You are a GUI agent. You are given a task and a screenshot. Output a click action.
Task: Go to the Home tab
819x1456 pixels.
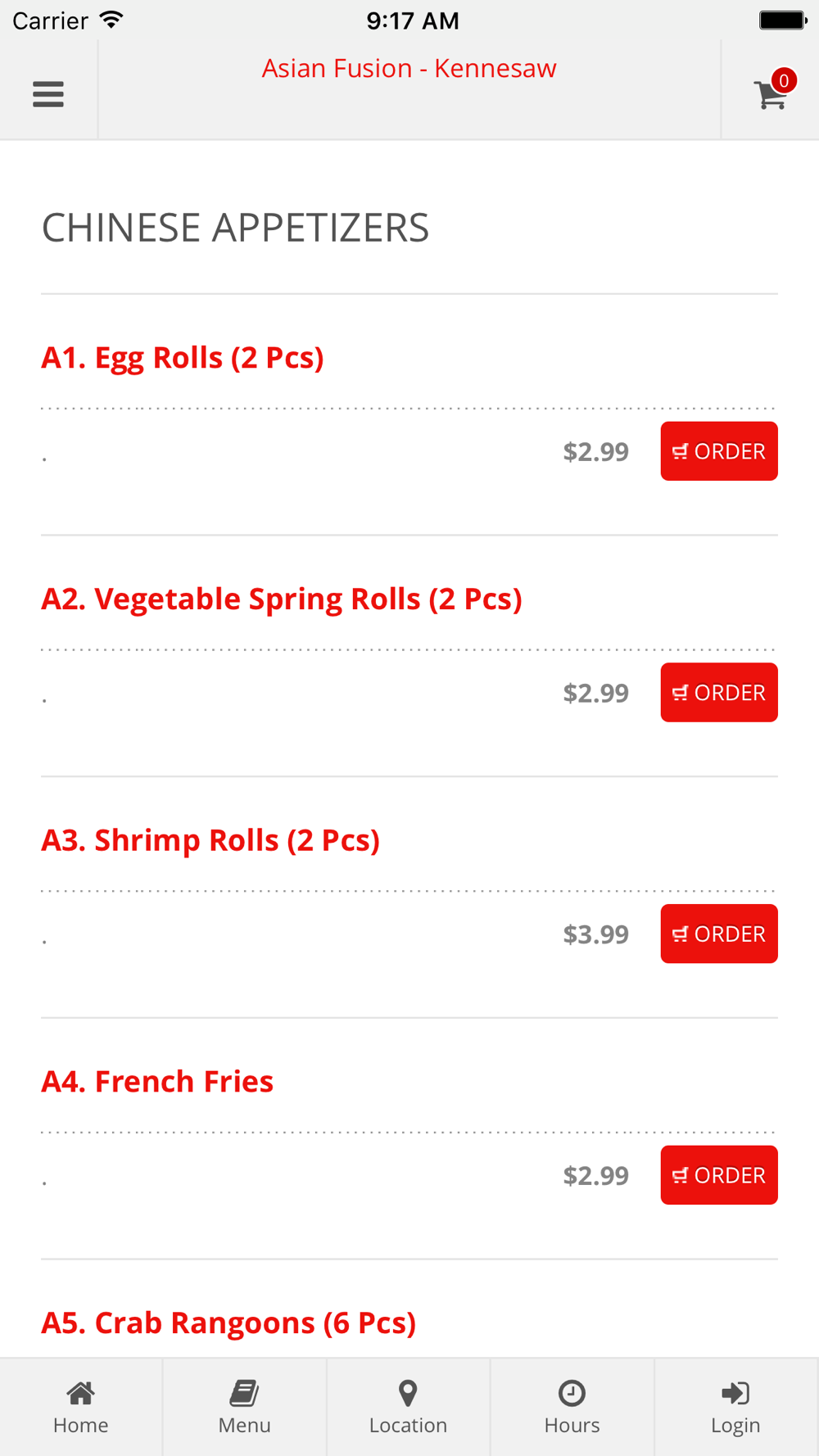point(81,1408)
